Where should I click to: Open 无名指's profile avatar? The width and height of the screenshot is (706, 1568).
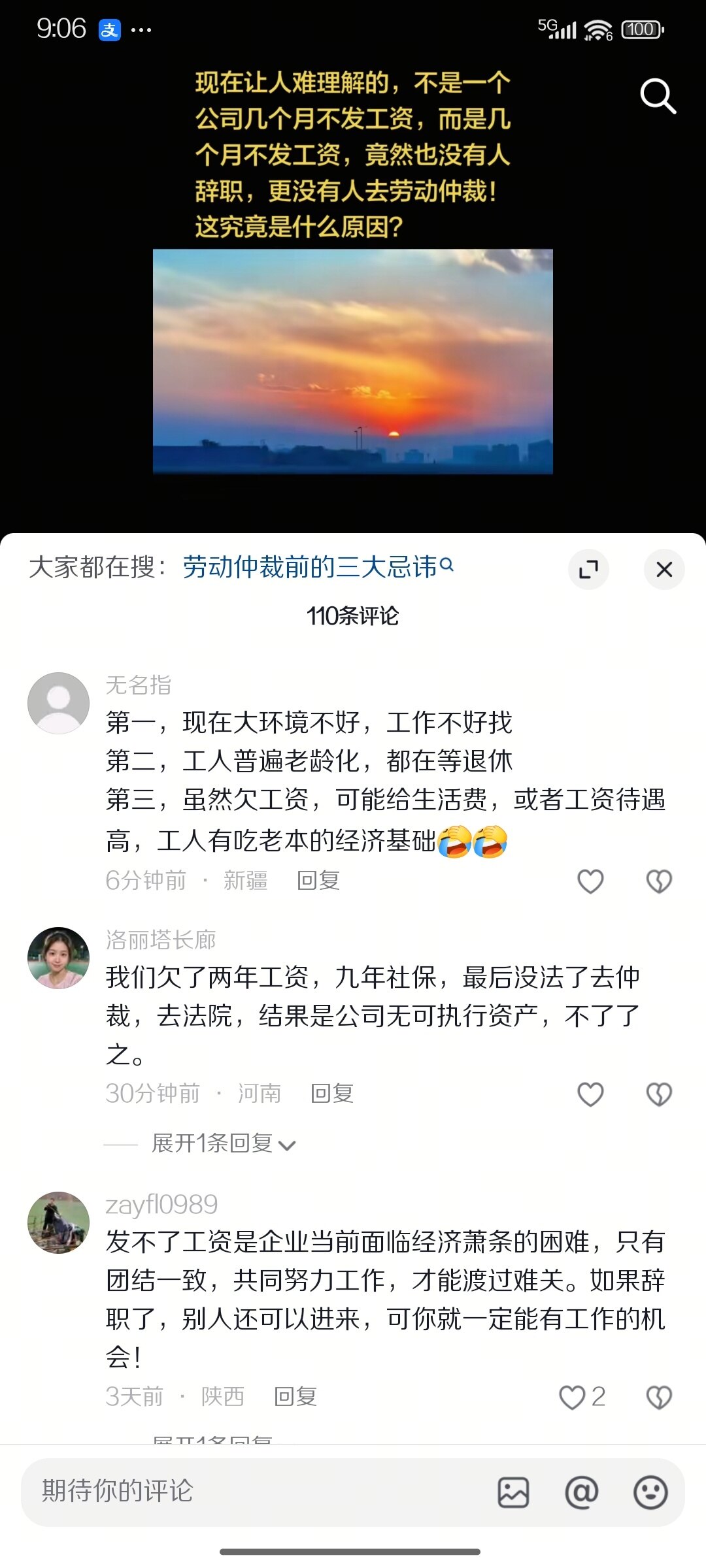coord(59,703)
